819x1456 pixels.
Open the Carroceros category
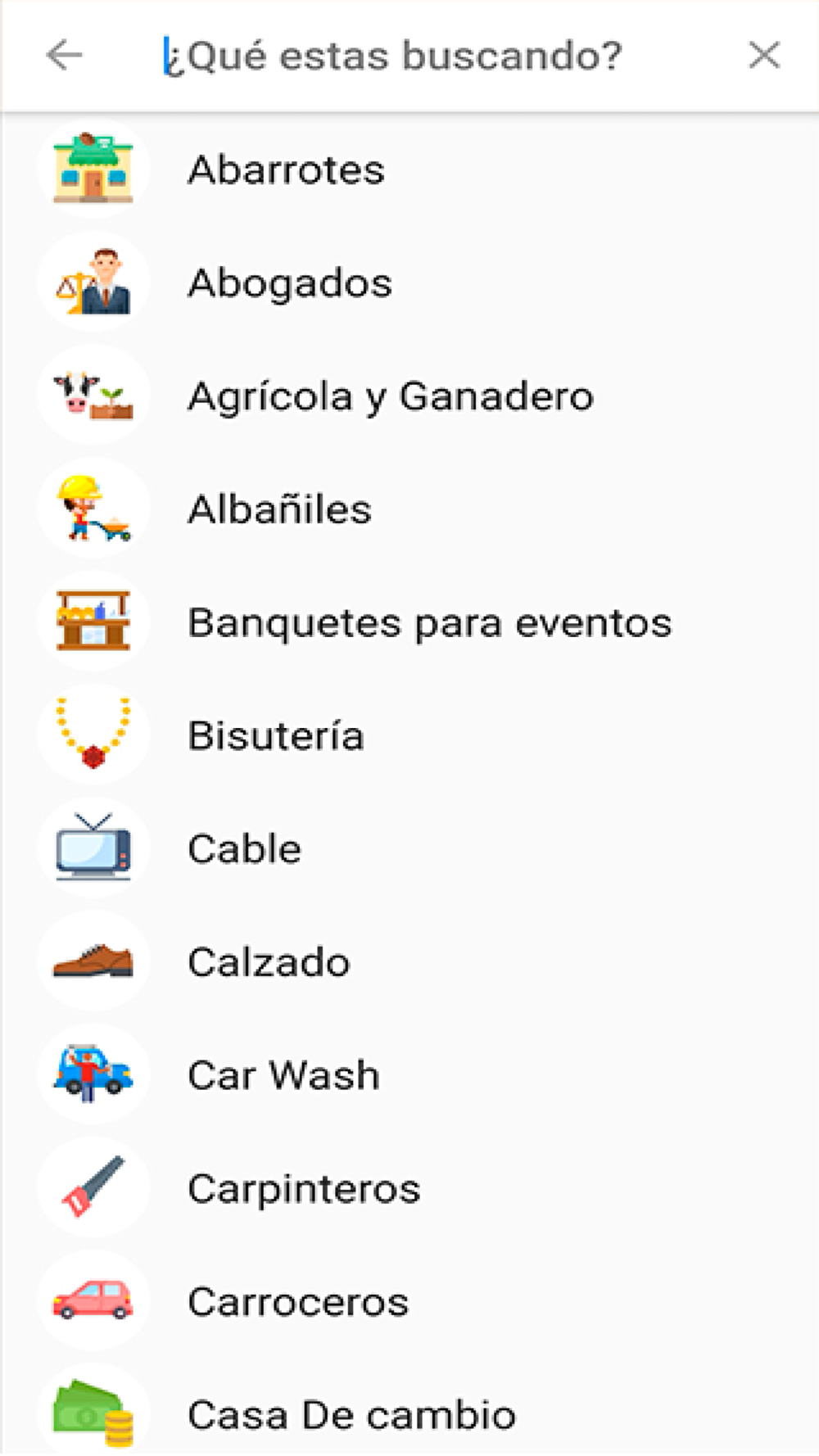coord(298,1301)
